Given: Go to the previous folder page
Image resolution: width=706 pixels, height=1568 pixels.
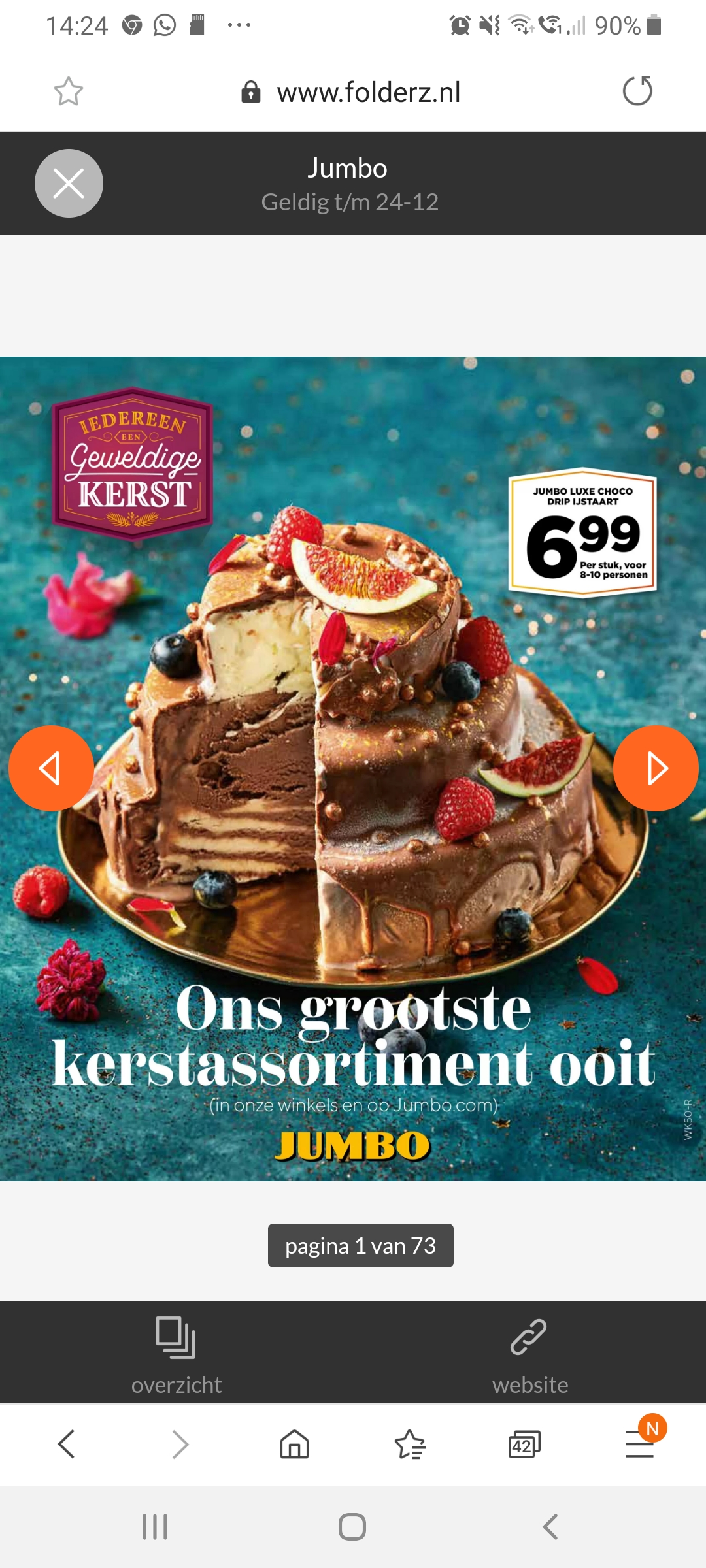Looking at the screenshot, I should (51, 768).
